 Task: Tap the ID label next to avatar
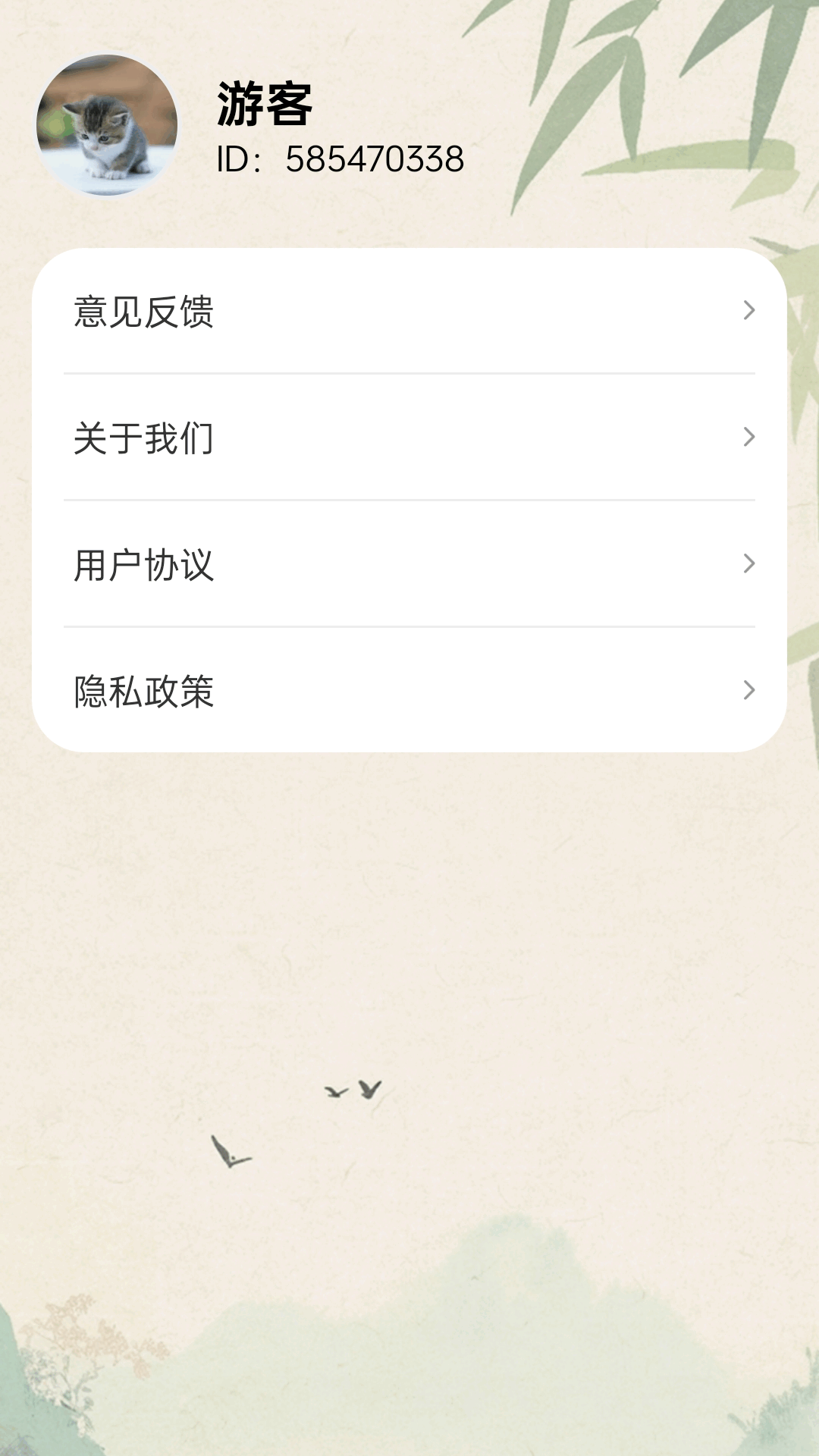pos(234,160)
